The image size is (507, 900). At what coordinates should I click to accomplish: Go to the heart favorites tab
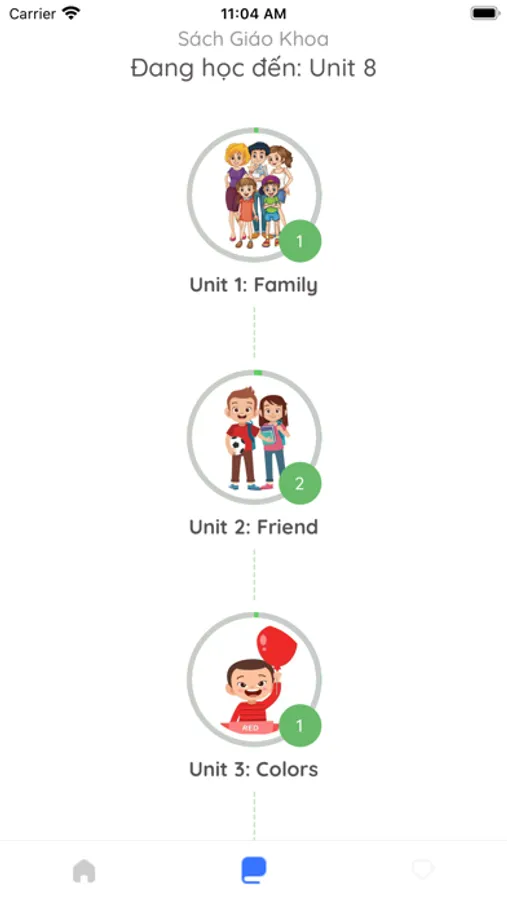point(423,870)
